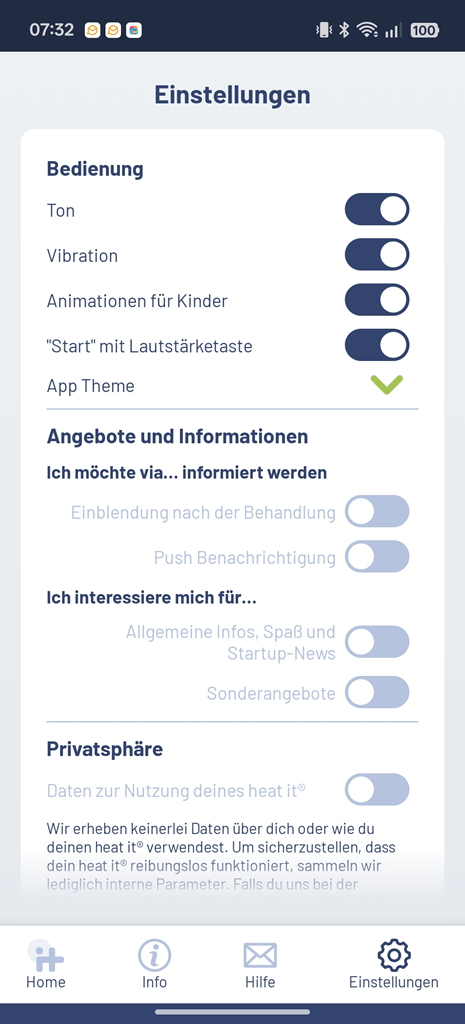Select the Einstellungen tab
465x1024 pixels.
[x=393, y=964]
